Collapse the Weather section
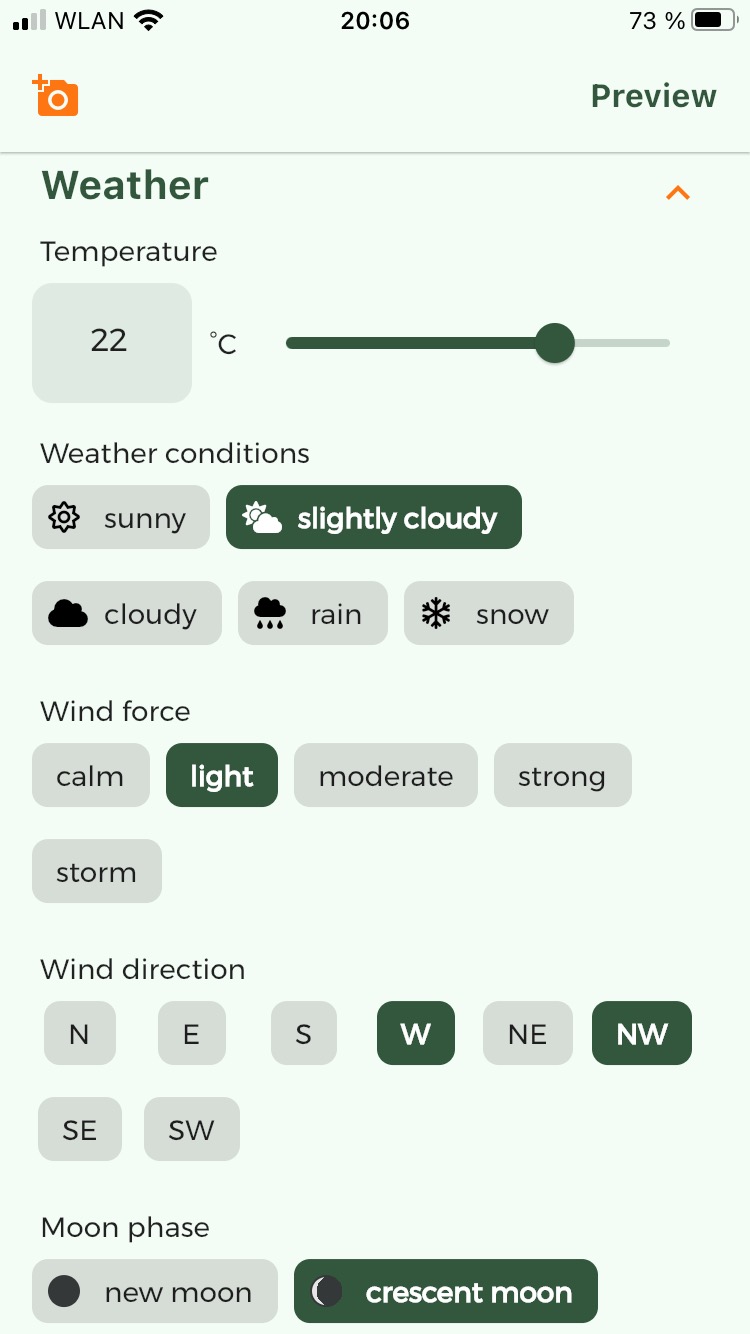750x1334 pixels. (x=678, y=192)
